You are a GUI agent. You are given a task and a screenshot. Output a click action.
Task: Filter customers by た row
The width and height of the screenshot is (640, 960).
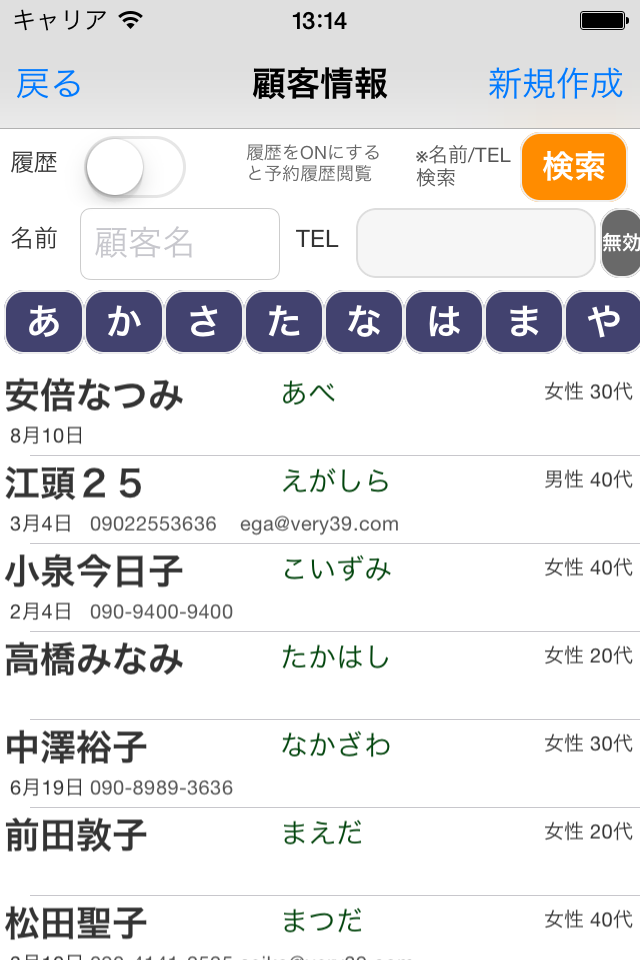point(284,322)
